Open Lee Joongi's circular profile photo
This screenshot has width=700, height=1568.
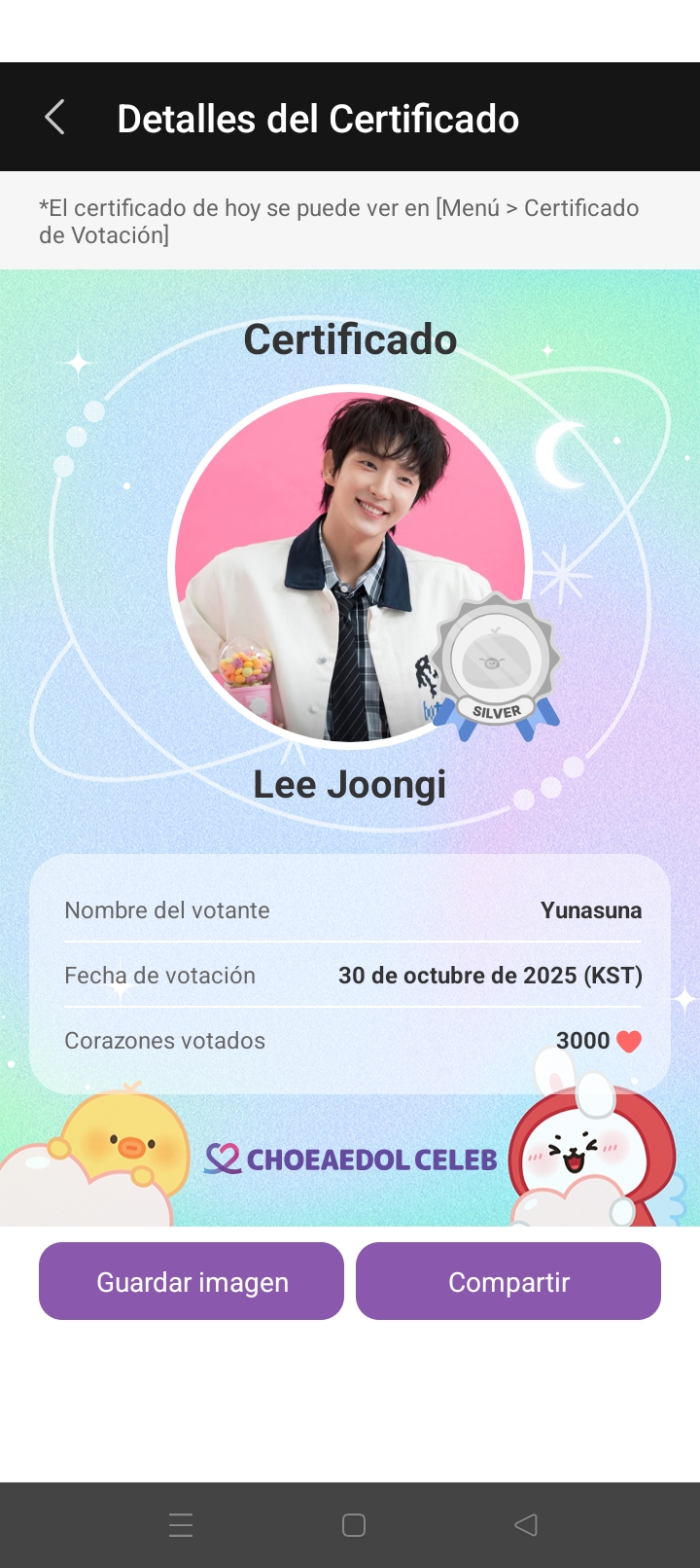pyautogui.click(x=350, y=559)
